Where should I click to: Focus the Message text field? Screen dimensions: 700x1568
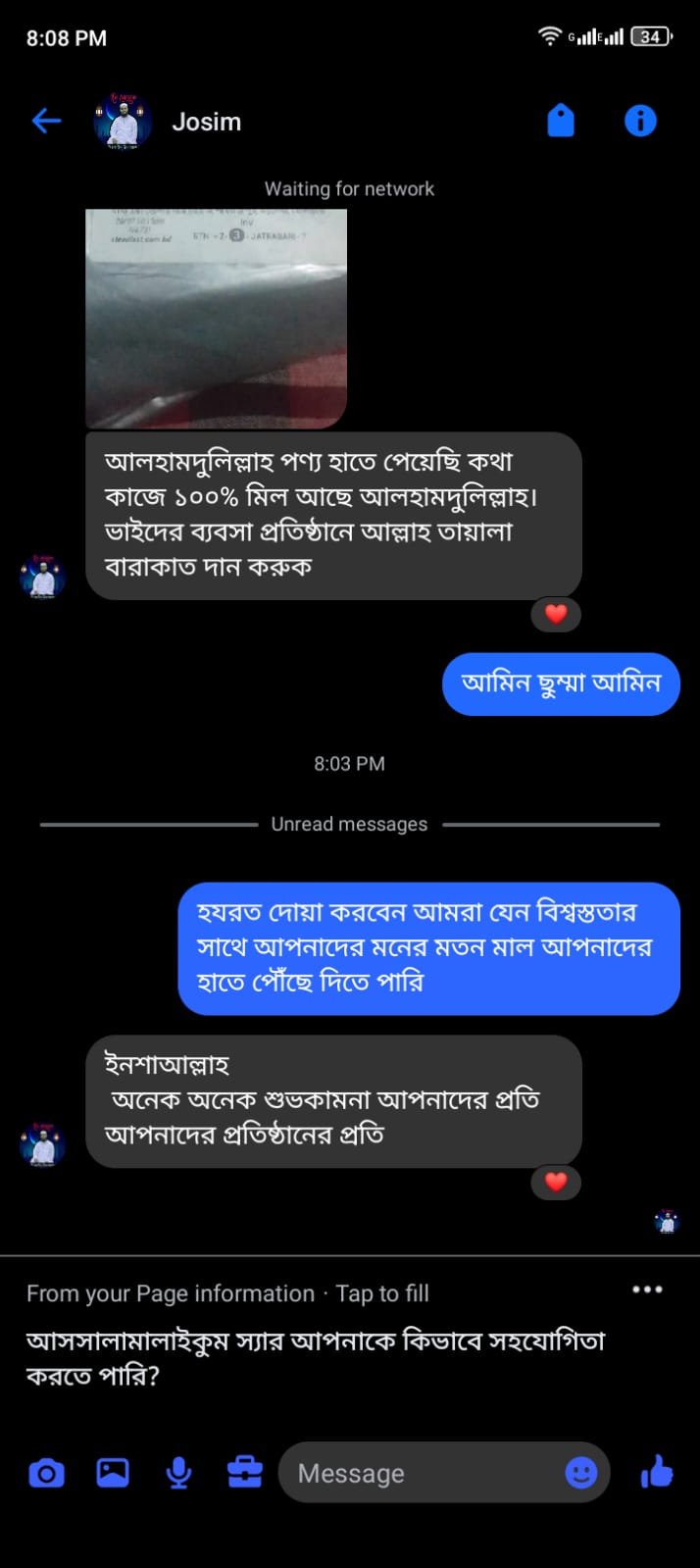tap(422, 1473)
